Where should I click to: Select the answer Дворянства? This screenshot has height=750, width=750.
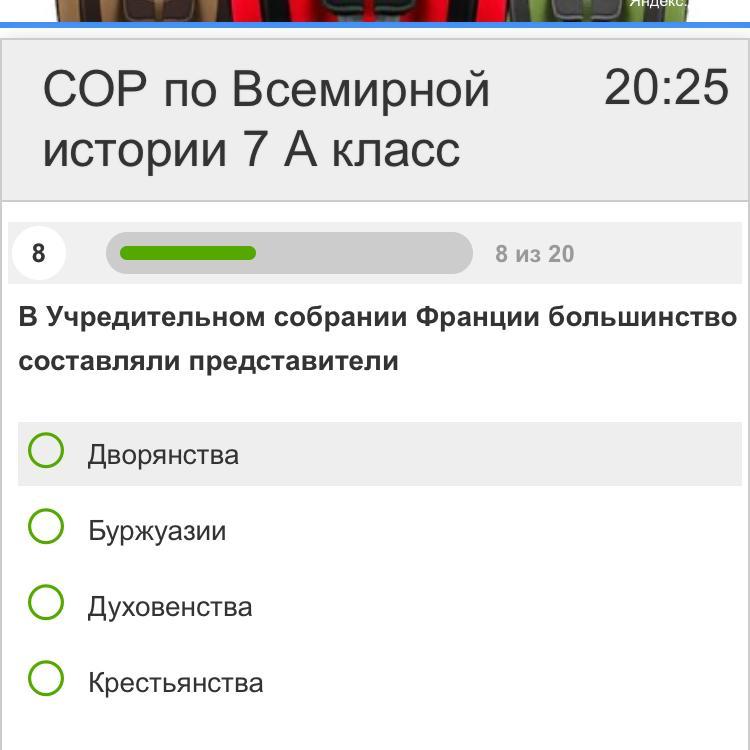[x=46, y=451]
